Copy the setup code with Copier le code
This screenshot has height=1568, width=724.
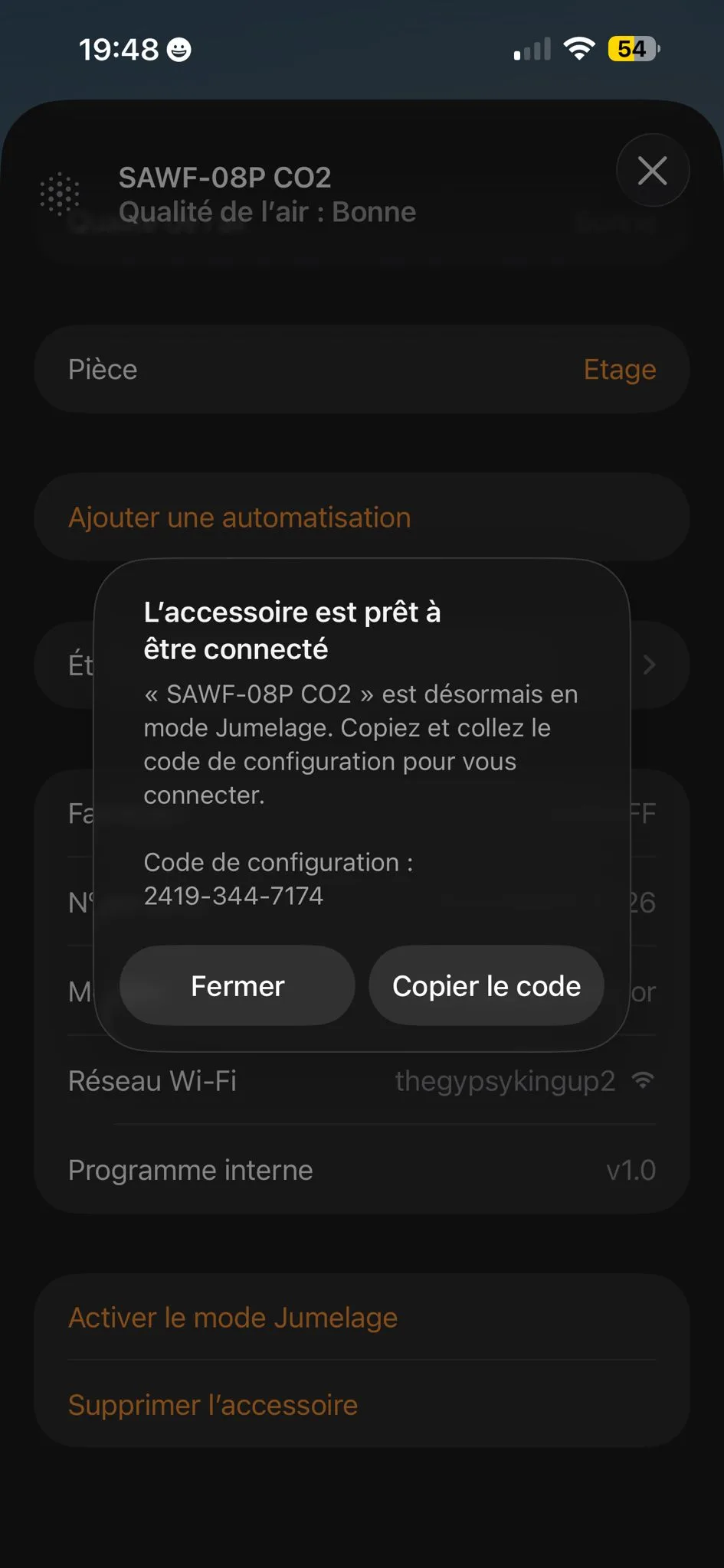[x=486, y=986]
